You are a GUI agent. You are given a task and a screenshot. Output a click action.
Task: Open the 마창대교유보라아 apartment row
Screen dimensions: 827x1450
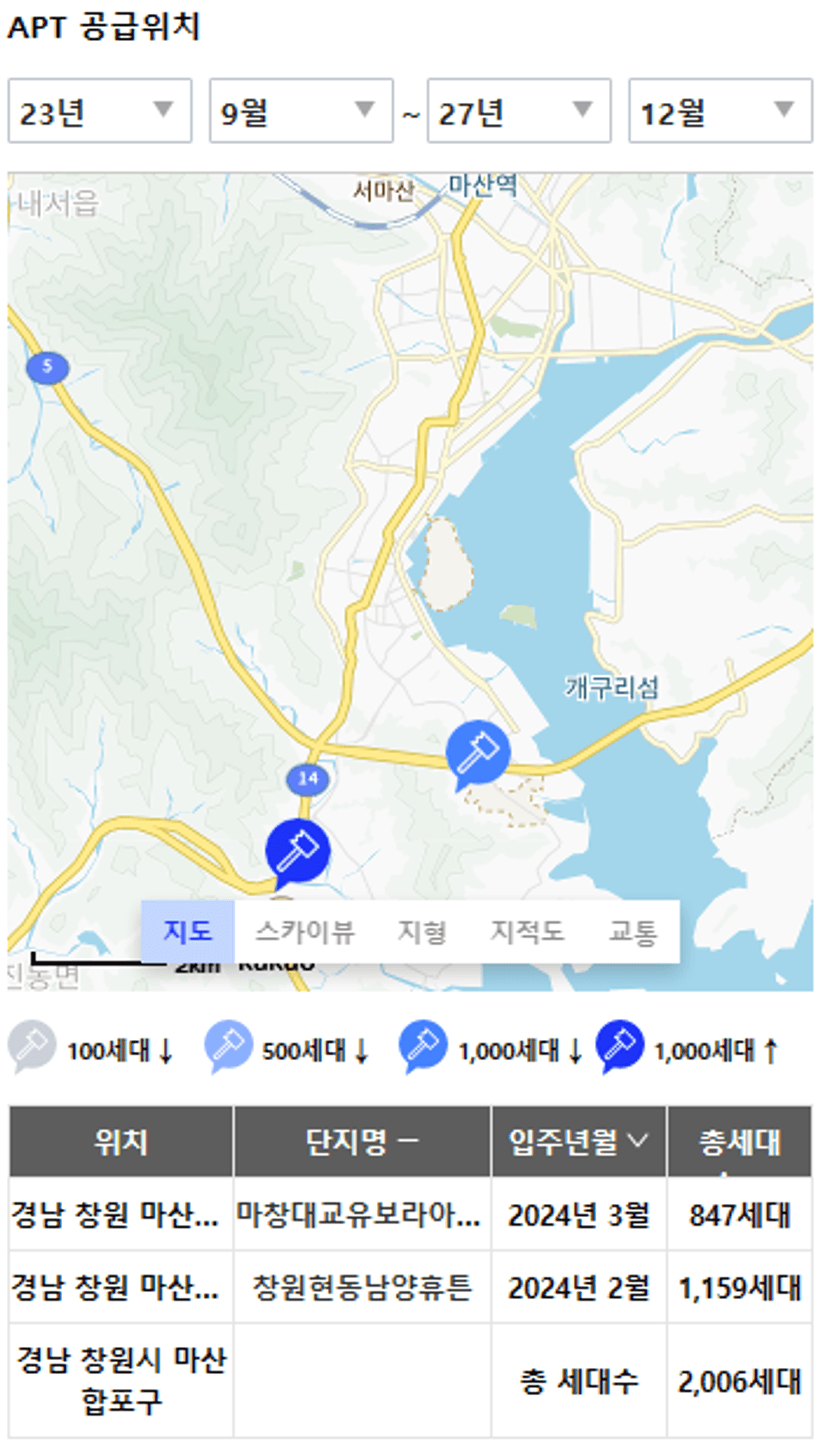pyautogui.click(x=410, y=1214)
